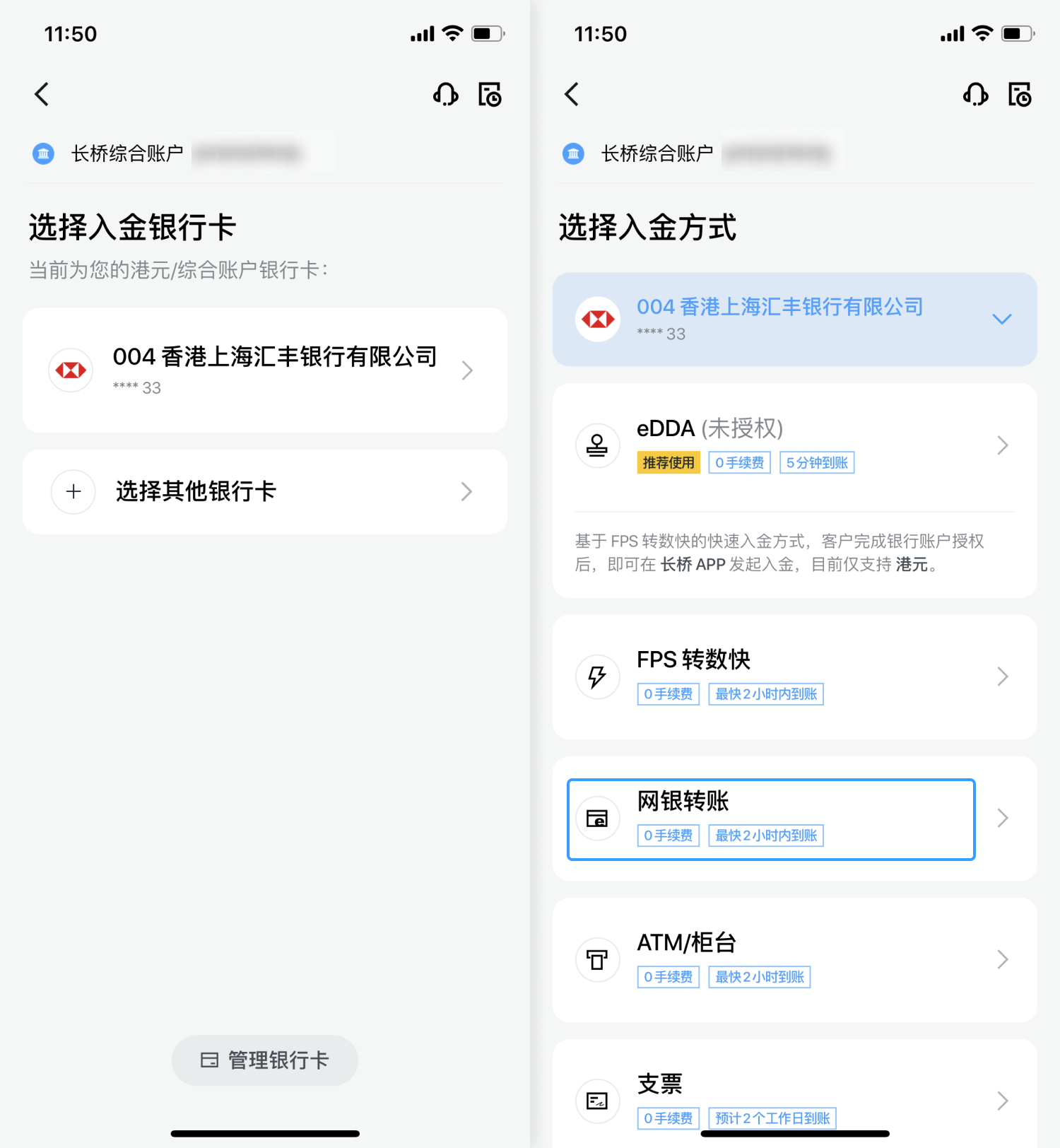Go back from the 选择入金方式 screen
This screenshot has height=1148, width=1060.
(x=572, y=94)
